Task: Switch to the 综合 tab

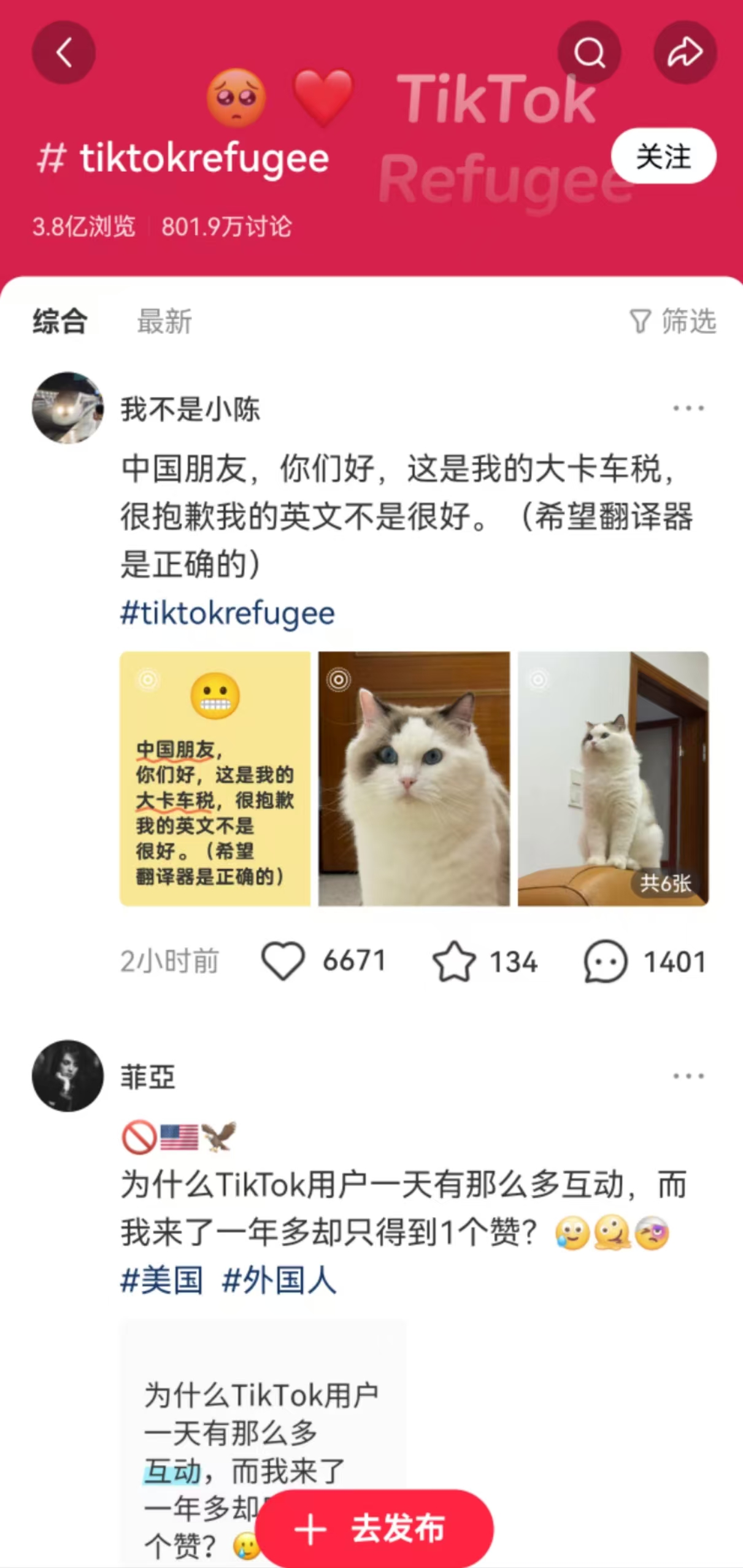Action: click(60, 321)
